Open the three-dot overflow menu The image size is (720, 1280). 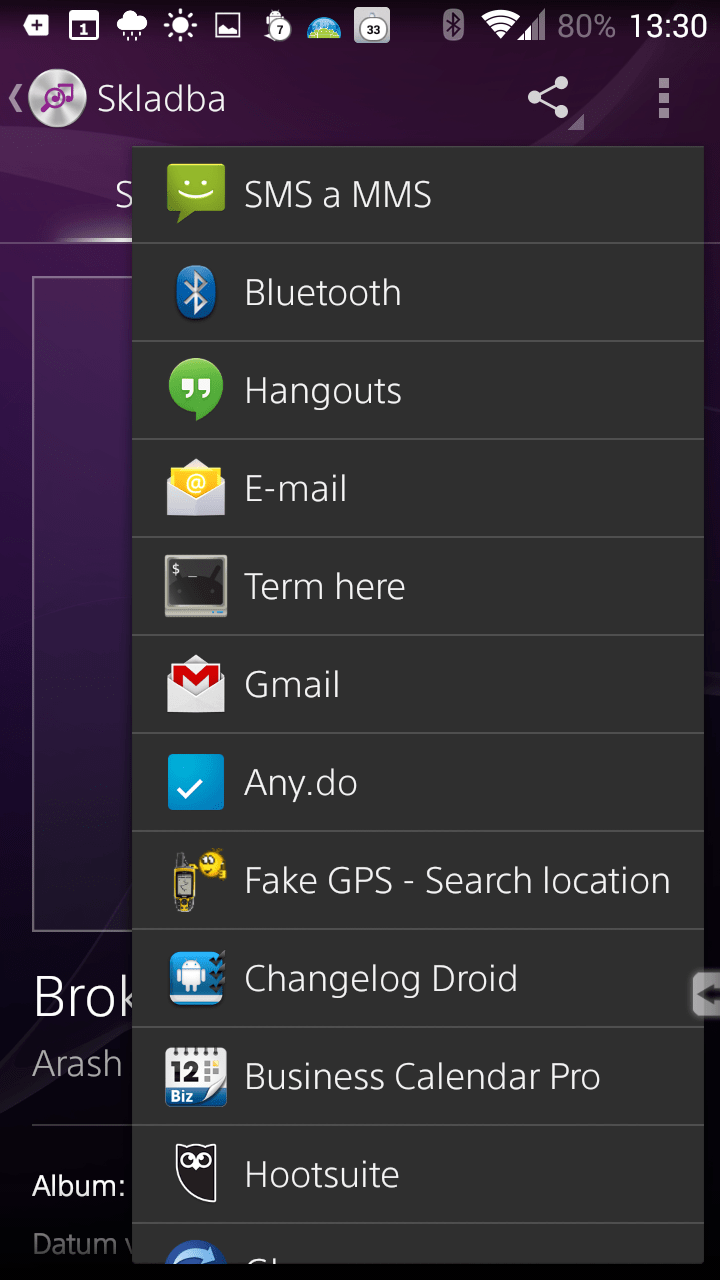663,98
